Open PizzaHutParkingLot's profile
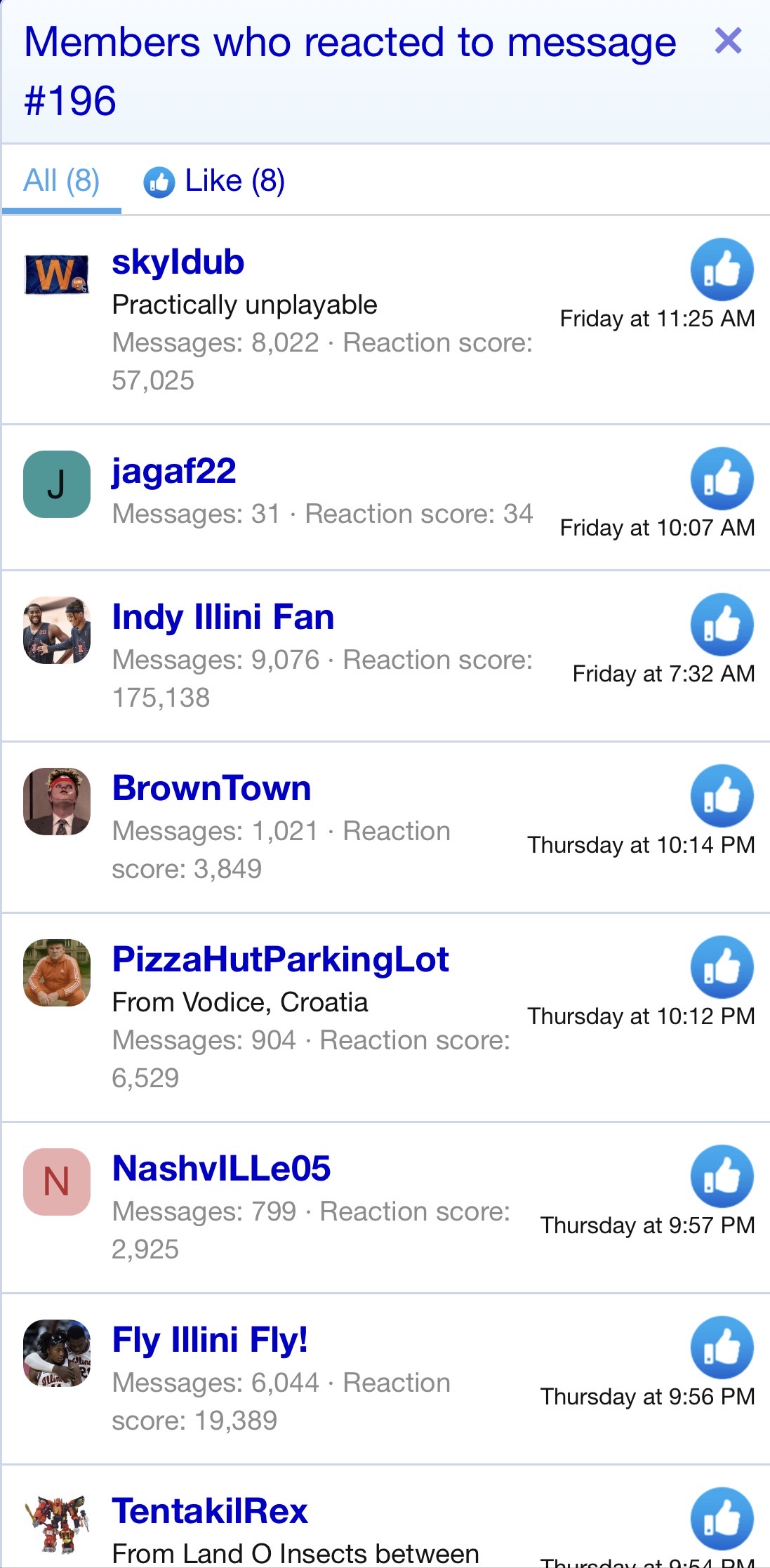Image resolution: width=770 pixels, height=1568 pixels. coord(280,959)
